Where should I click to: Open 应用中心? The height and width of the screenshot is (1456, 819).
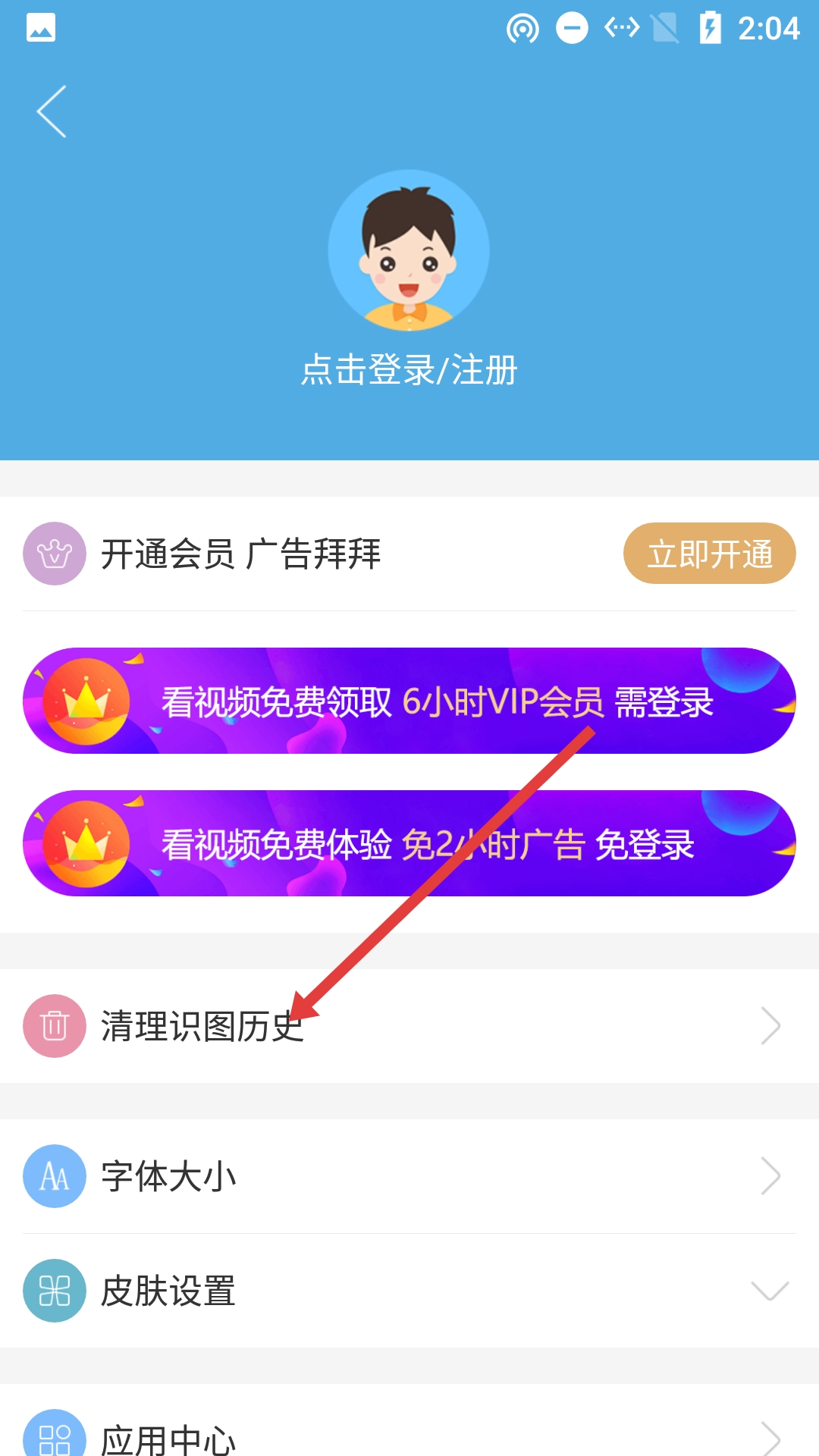click(409, 1436)
